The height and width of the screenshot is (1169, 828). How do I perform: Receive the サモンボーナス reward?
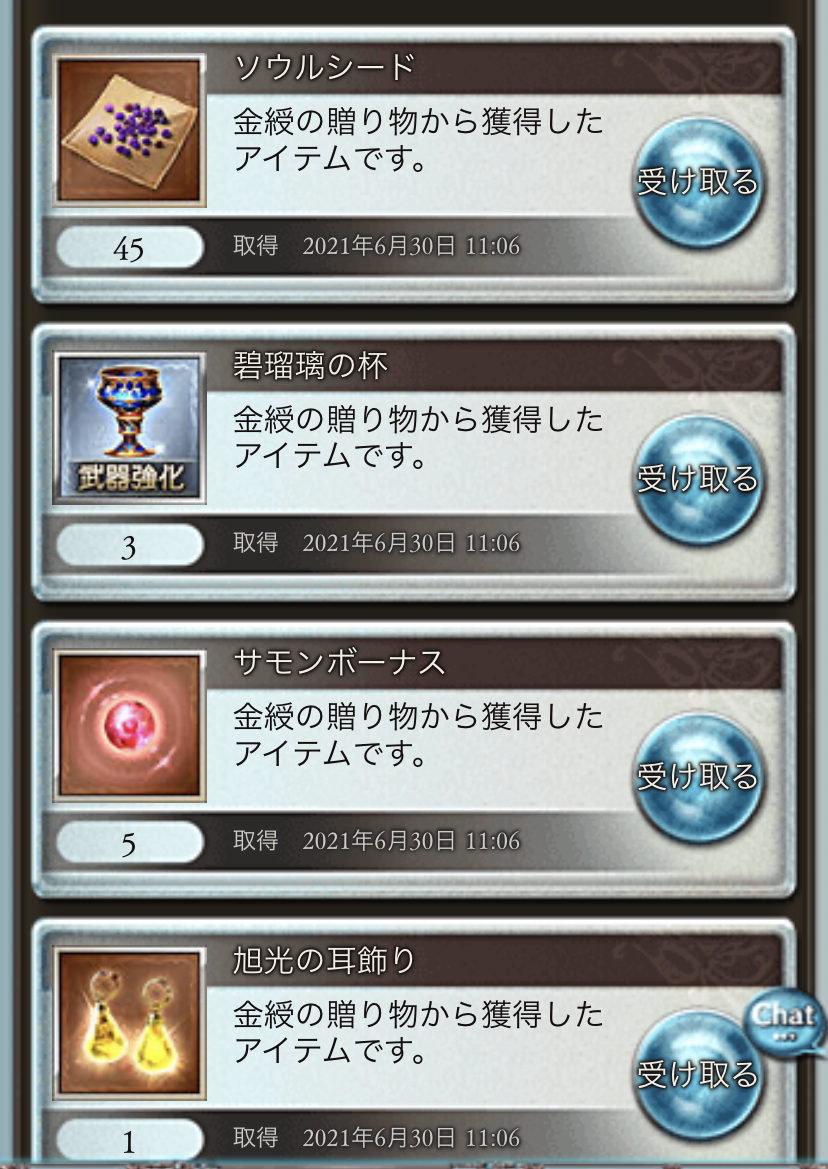coord(699,777)
